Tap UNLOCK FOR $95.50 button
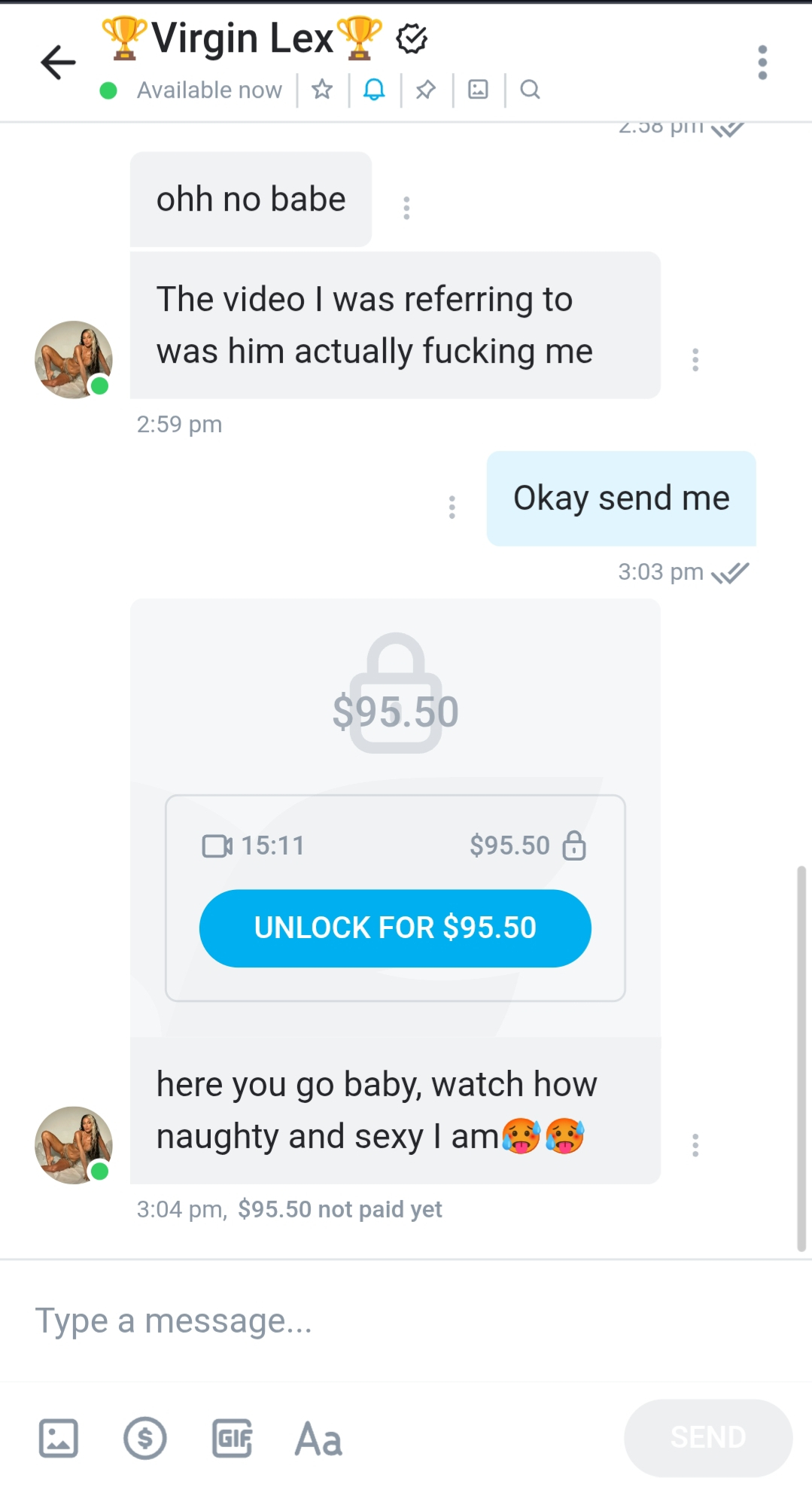Image resolution: width=812 pixels, height=1499 pixels. click(395, 928)
